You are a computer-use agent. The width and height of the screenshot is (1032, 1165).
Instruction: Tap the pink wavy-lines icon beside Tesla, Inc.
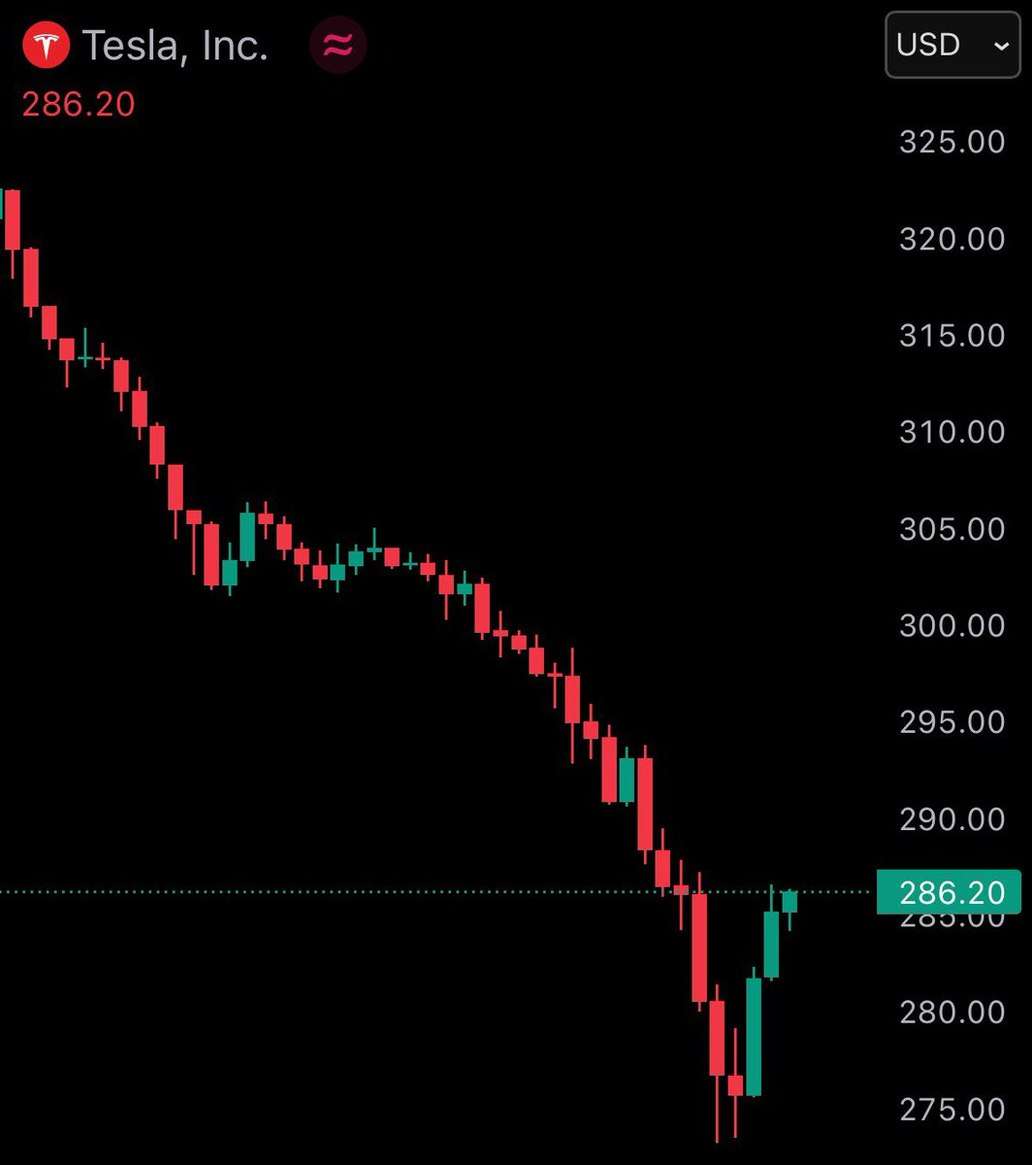[x=338, y=46]
